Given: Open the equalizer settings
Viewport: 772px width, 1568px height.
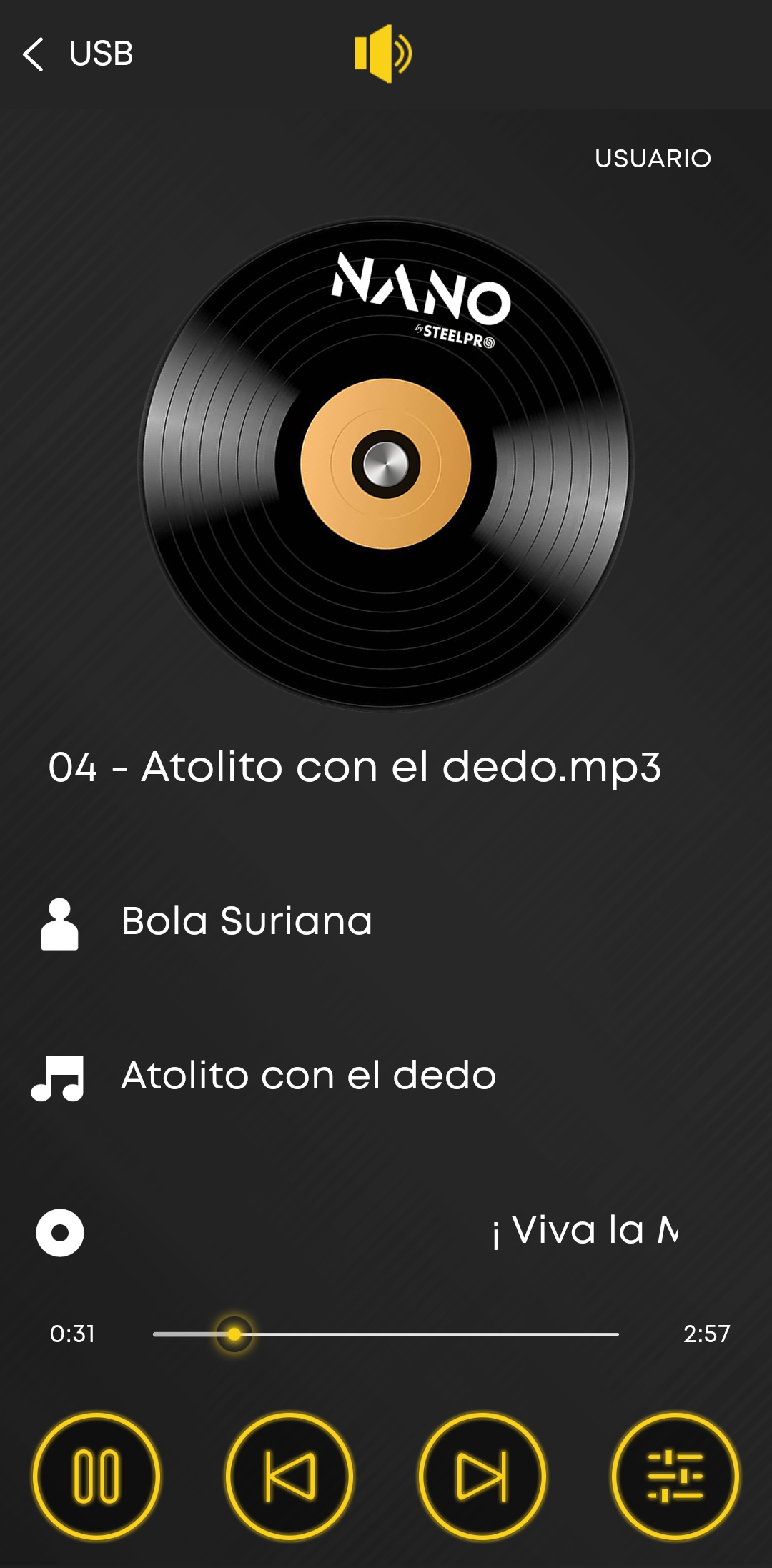Looking at the screenshot, I should (675, 1477).
